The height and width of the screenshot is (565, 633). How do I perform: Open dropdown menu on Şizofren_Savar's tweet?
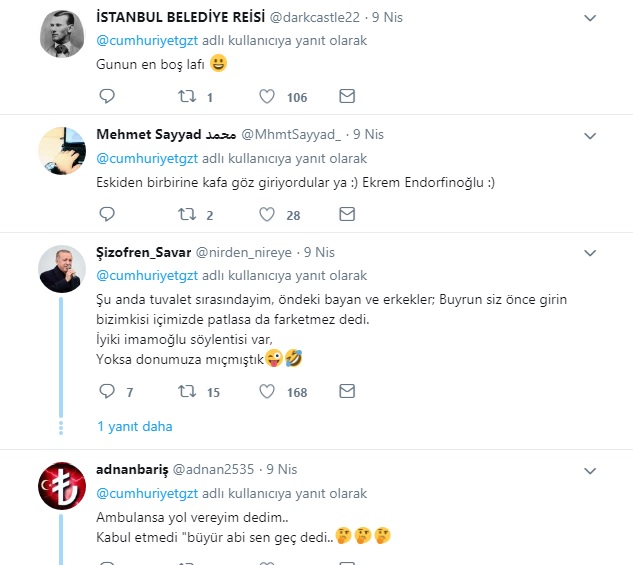pos(590,252)
